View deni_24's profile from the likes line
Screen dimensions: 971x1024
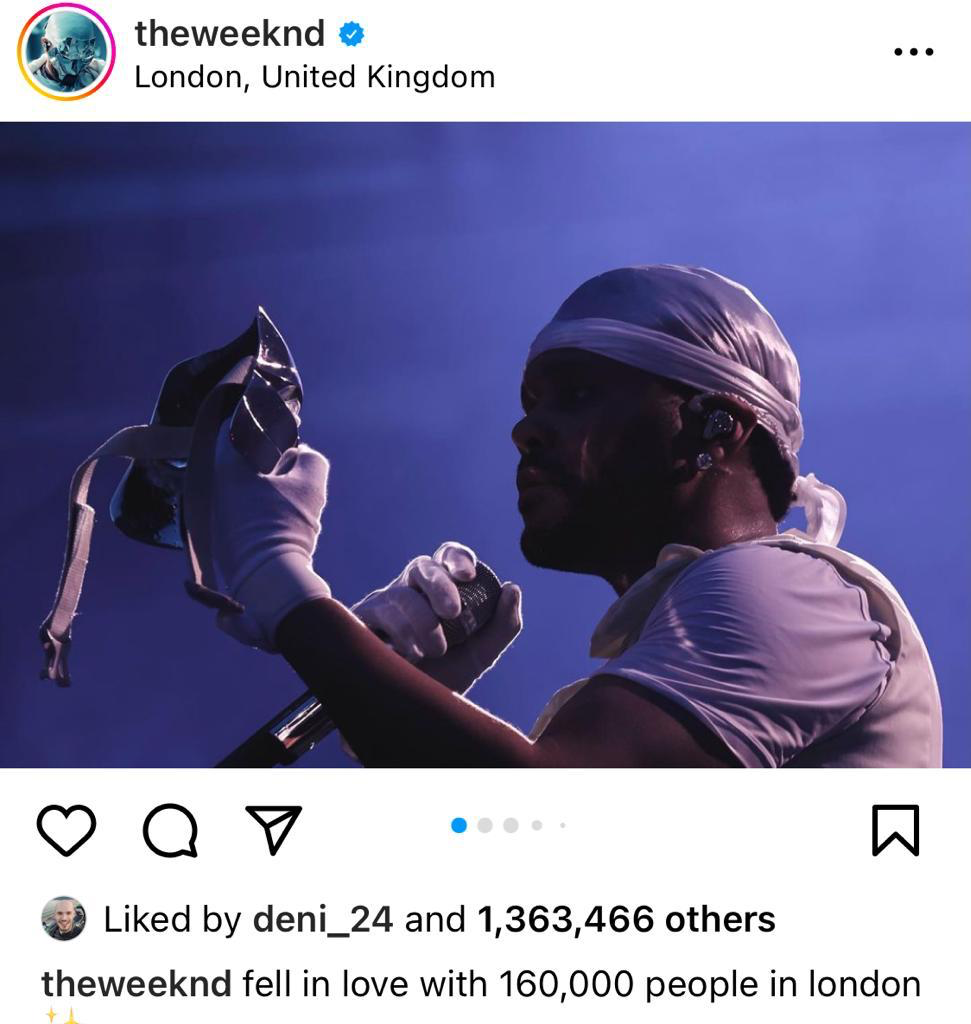322,919
